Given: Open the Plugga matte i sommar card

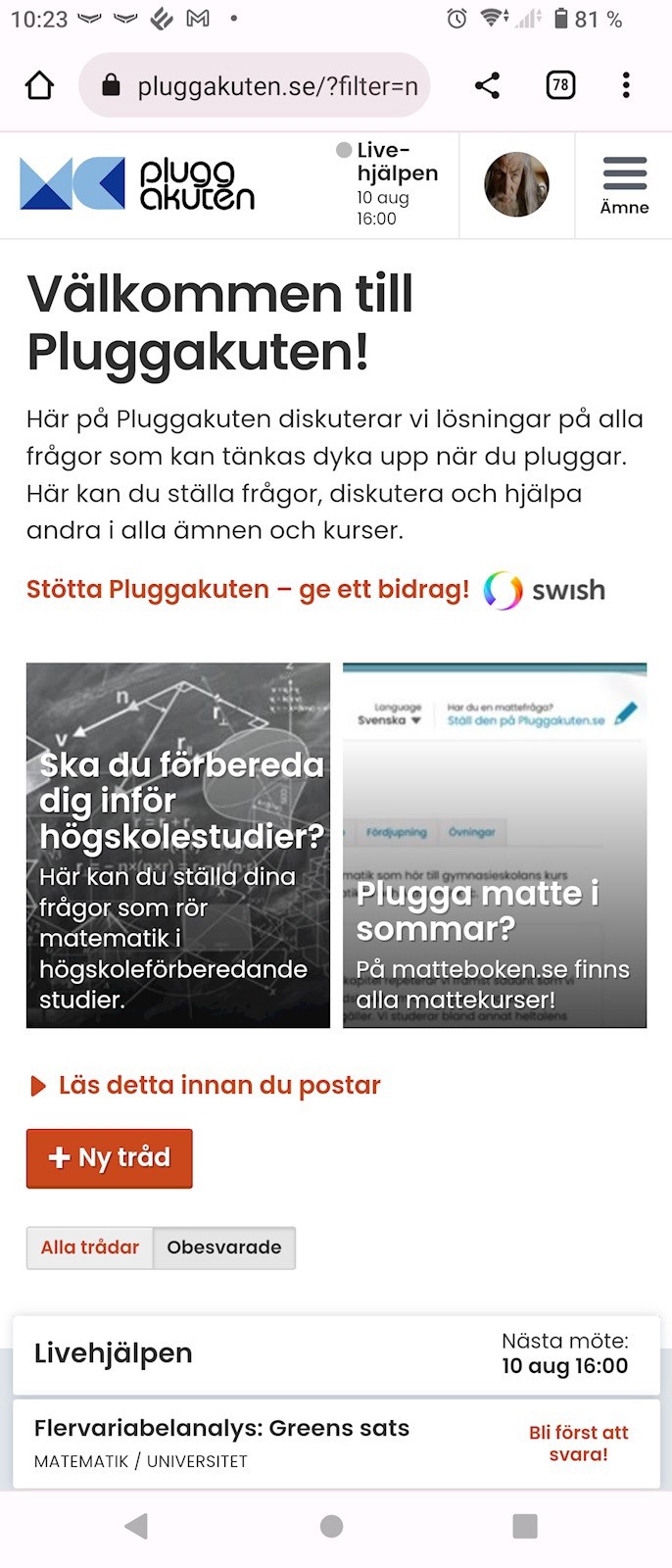Looking at the screenshot, I should tap(495, 845).
